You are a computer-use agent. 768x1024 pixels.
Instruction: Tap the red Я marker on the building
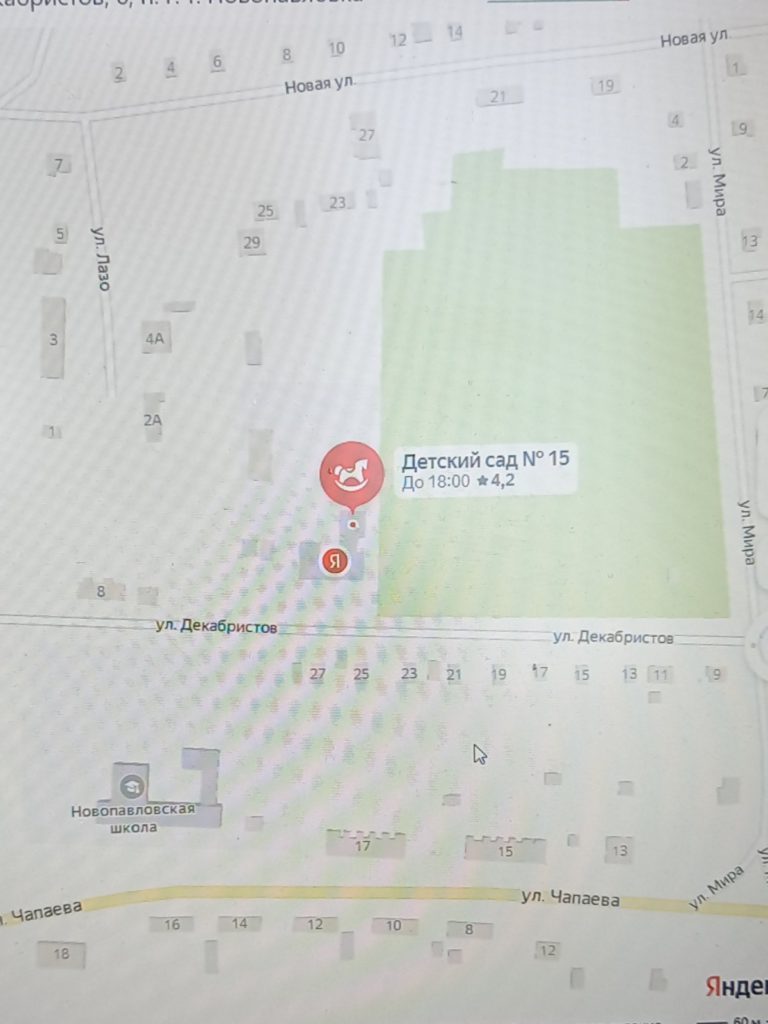point(336,562)
